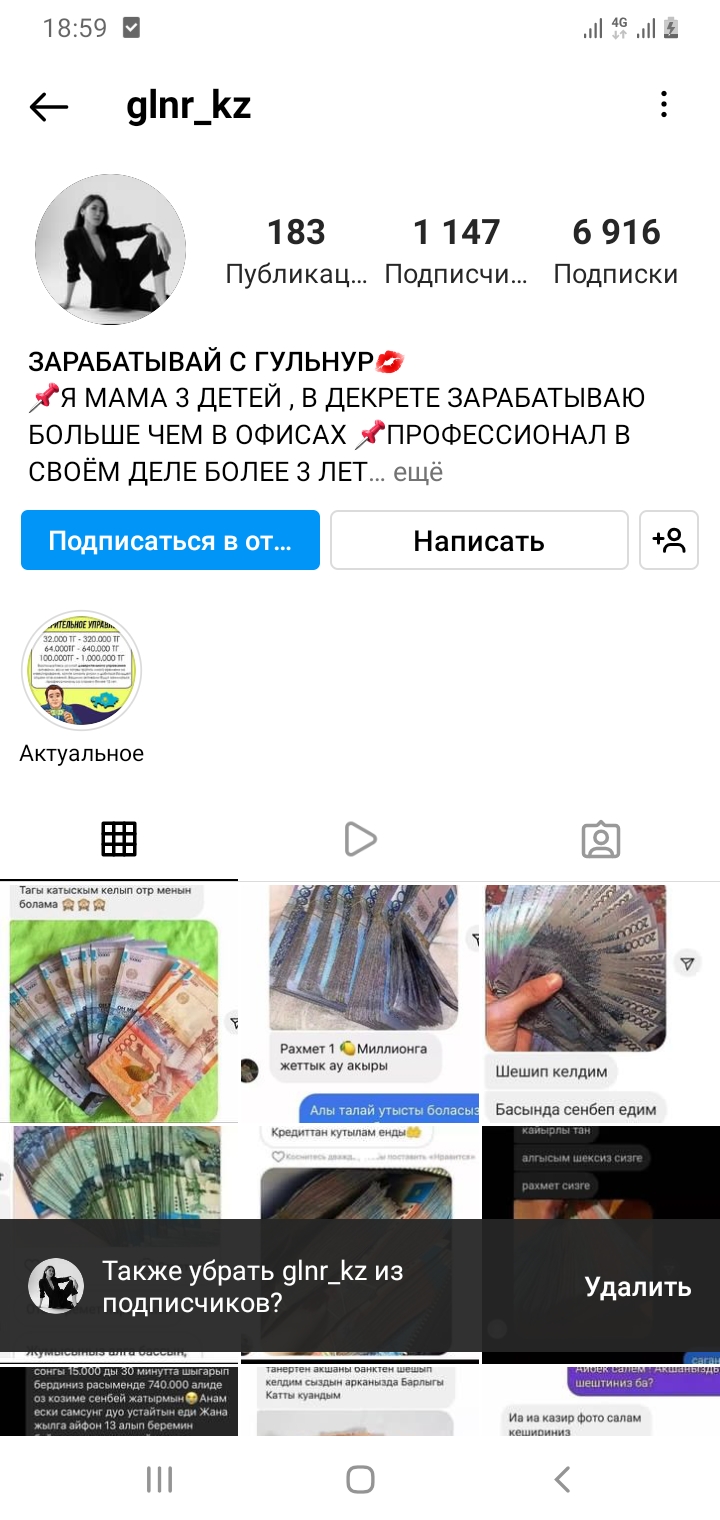Tap "Написать" to message the profile
The image size is (720, 1520).
tap(479, 540)
